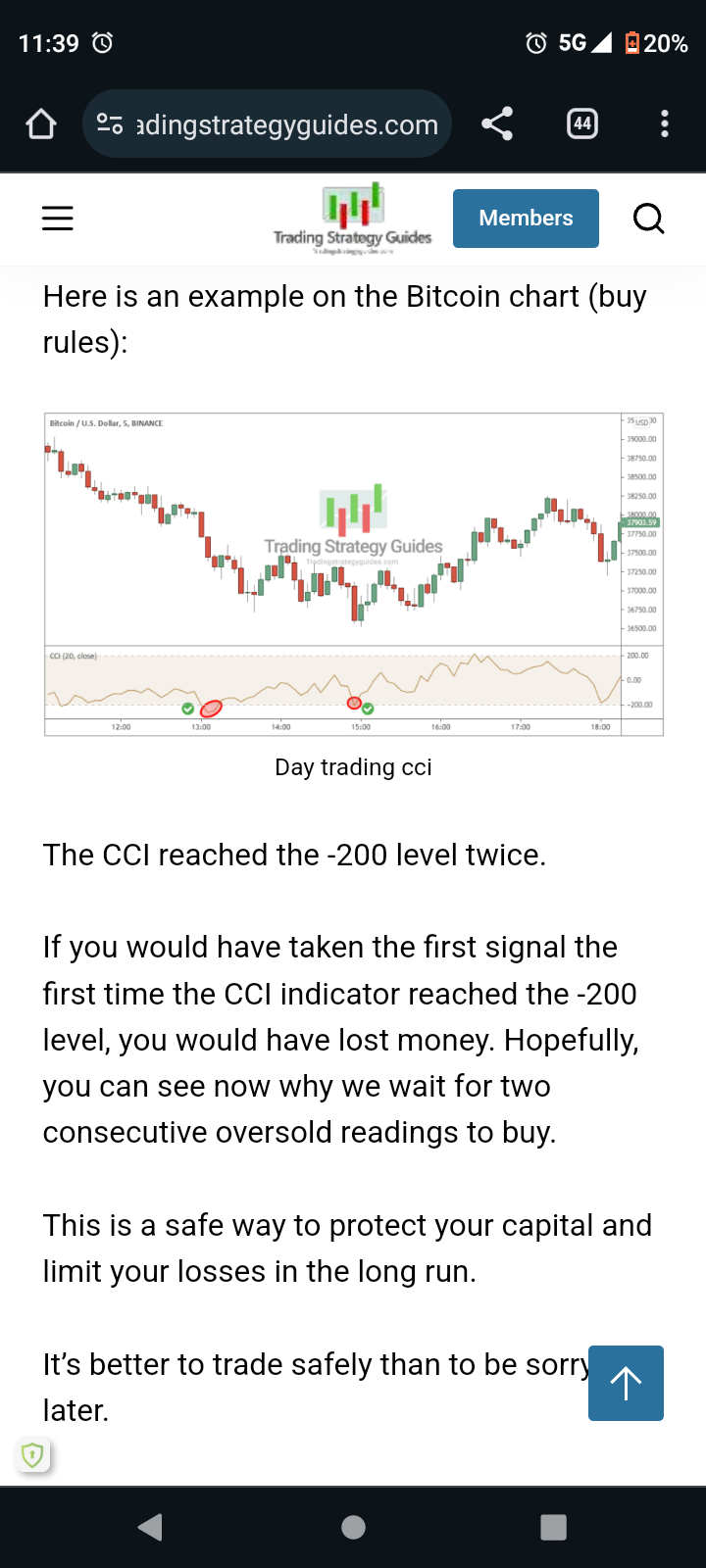
Task: Tap the tradingstrategyguides.com address bar
Action: [x=267, y=124]
